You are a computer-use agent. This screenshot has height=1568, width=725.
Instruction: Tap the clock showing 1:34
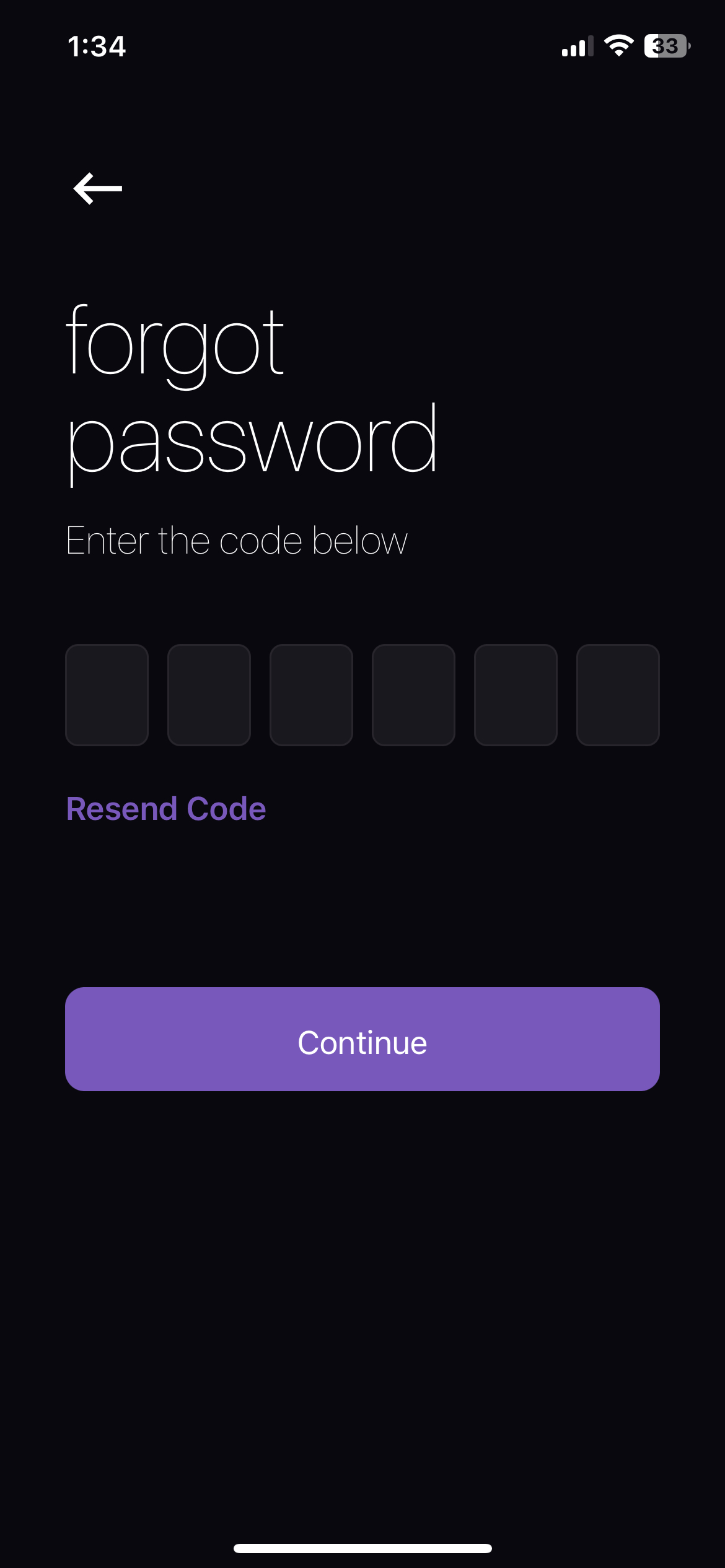[x=96, y=46]
